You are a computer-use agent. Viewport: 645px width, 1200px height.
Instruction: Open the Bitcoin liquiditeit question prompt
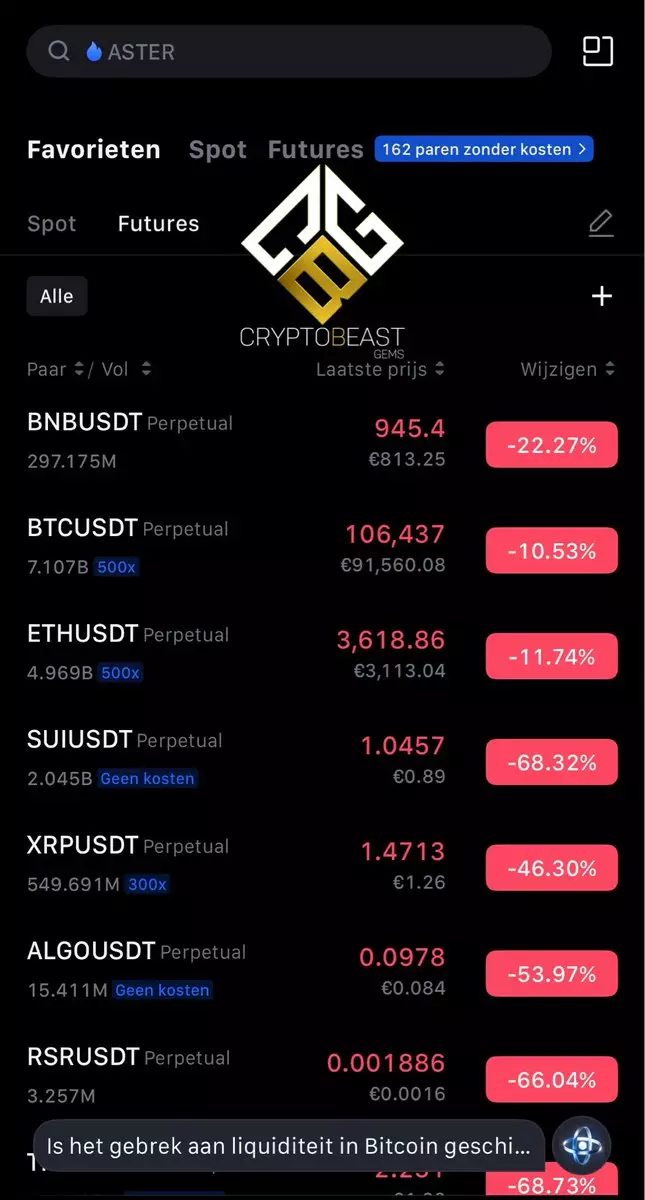288,1146
